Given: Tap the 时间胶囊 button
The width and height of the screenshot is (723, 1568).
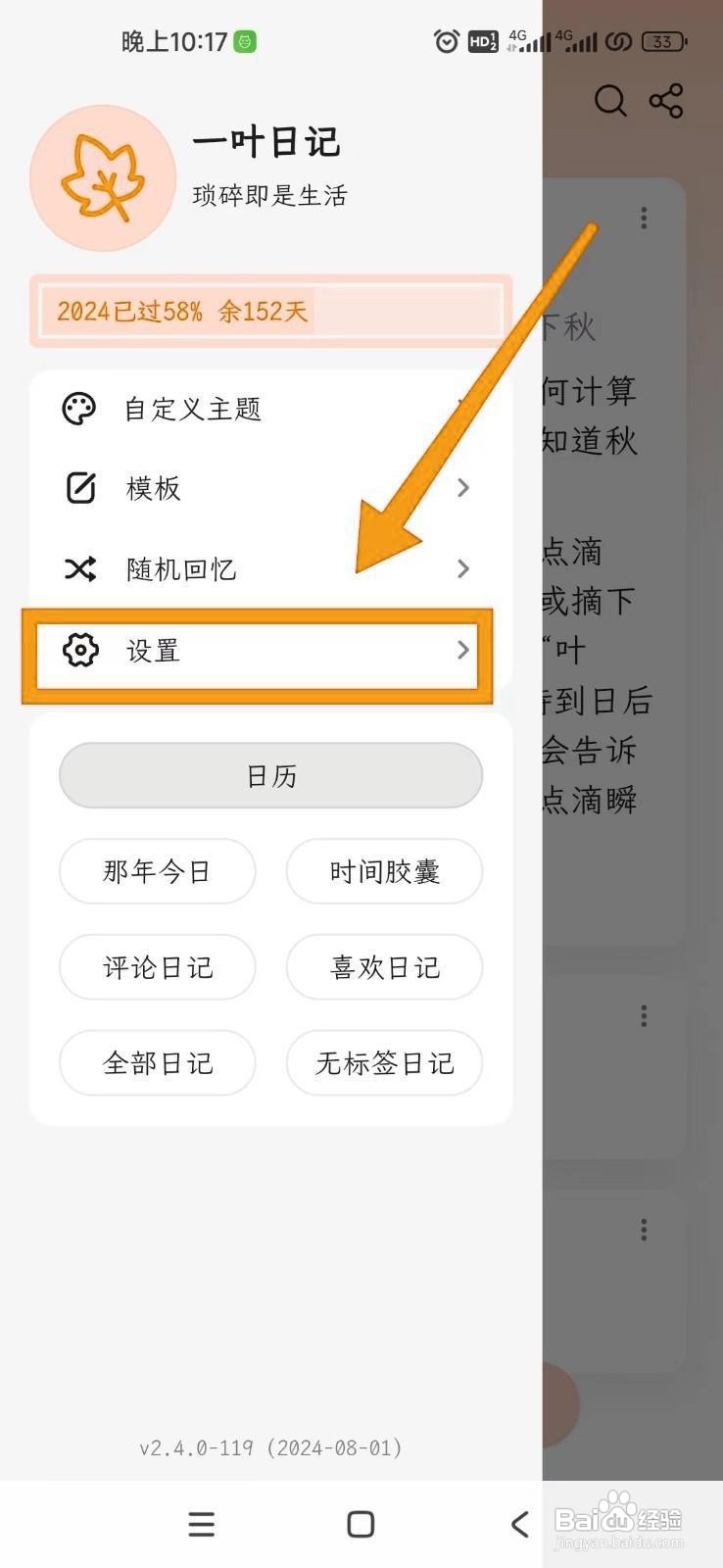Looking at the screenshot, I should point(384,871).
